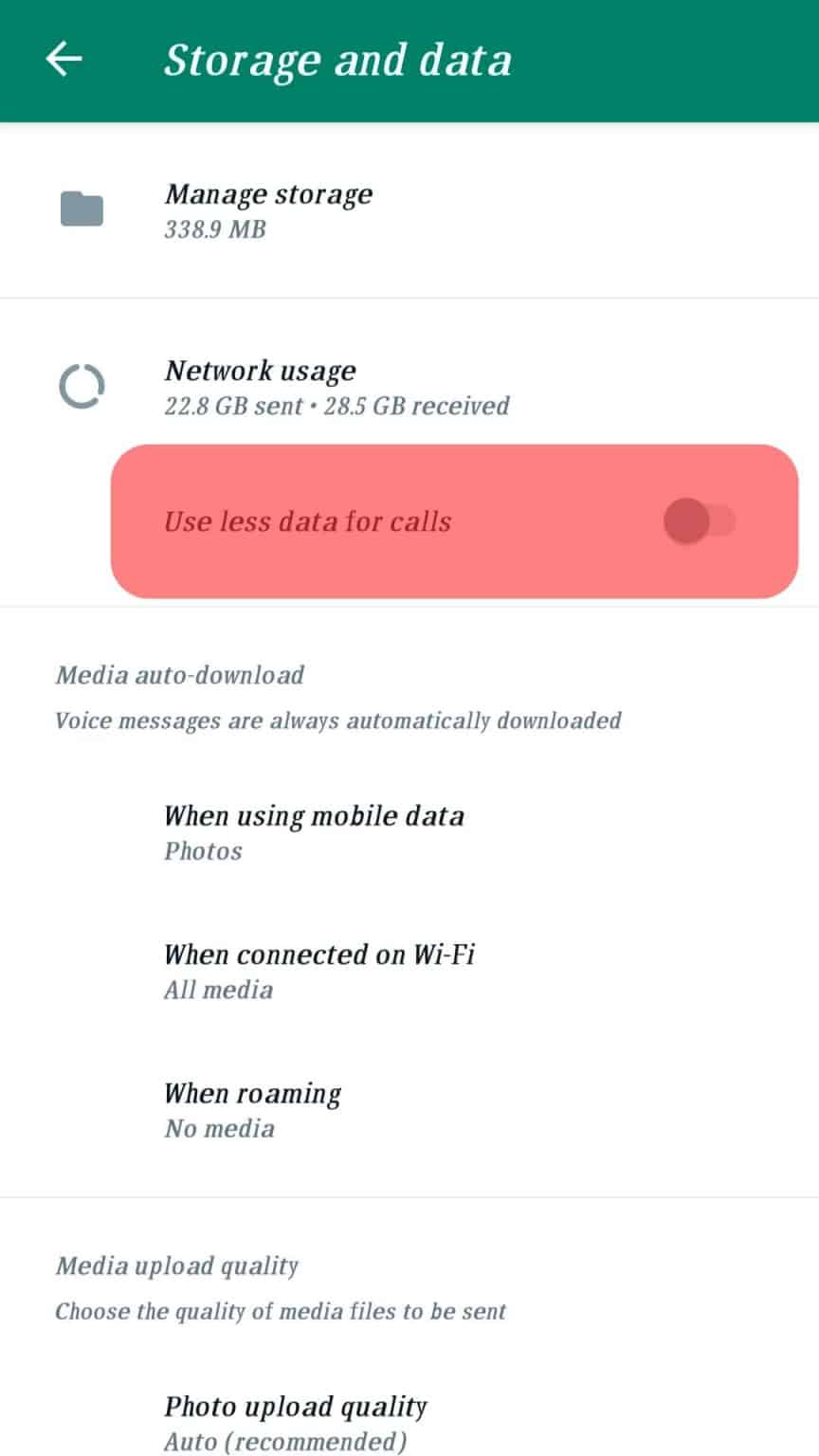Image resolution: width=819 pixels, height=1456 pixels.
Task: Click the folder icon beside Manage storage
Action: click(81, 209)
